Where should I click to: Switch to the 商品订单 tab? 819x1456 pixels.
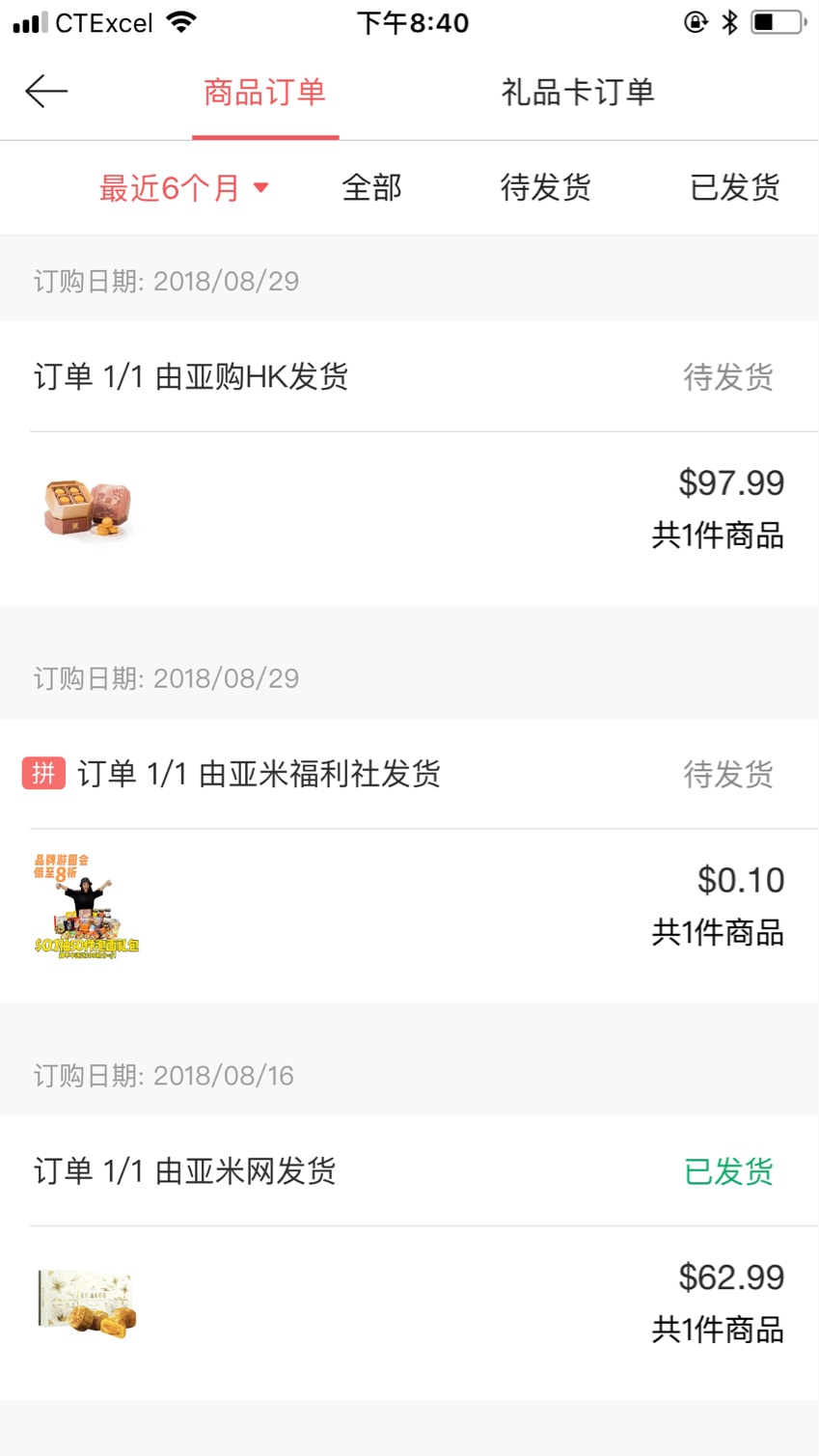(x=265, y=93)
